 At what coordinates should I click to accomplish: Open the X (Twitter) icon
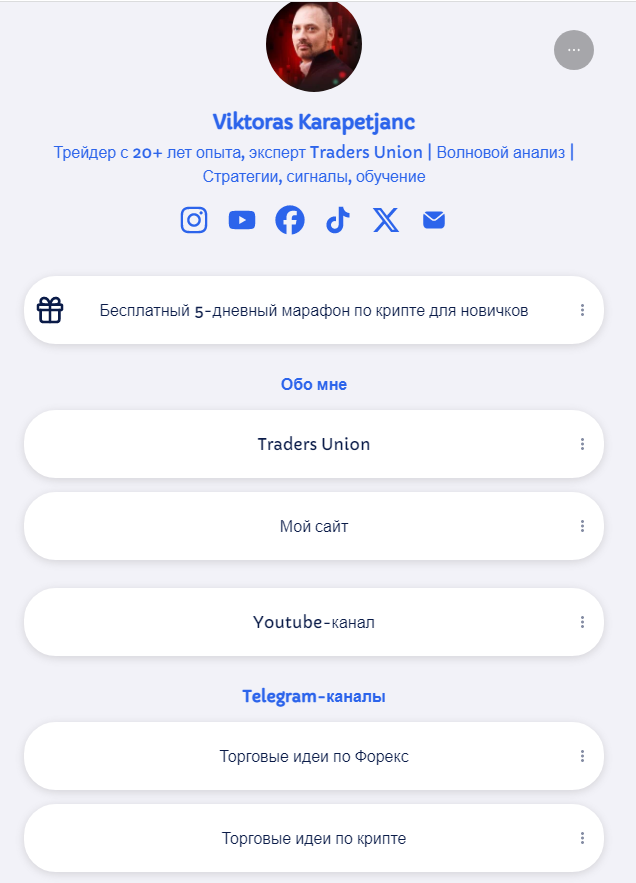(x=386, y=220)
